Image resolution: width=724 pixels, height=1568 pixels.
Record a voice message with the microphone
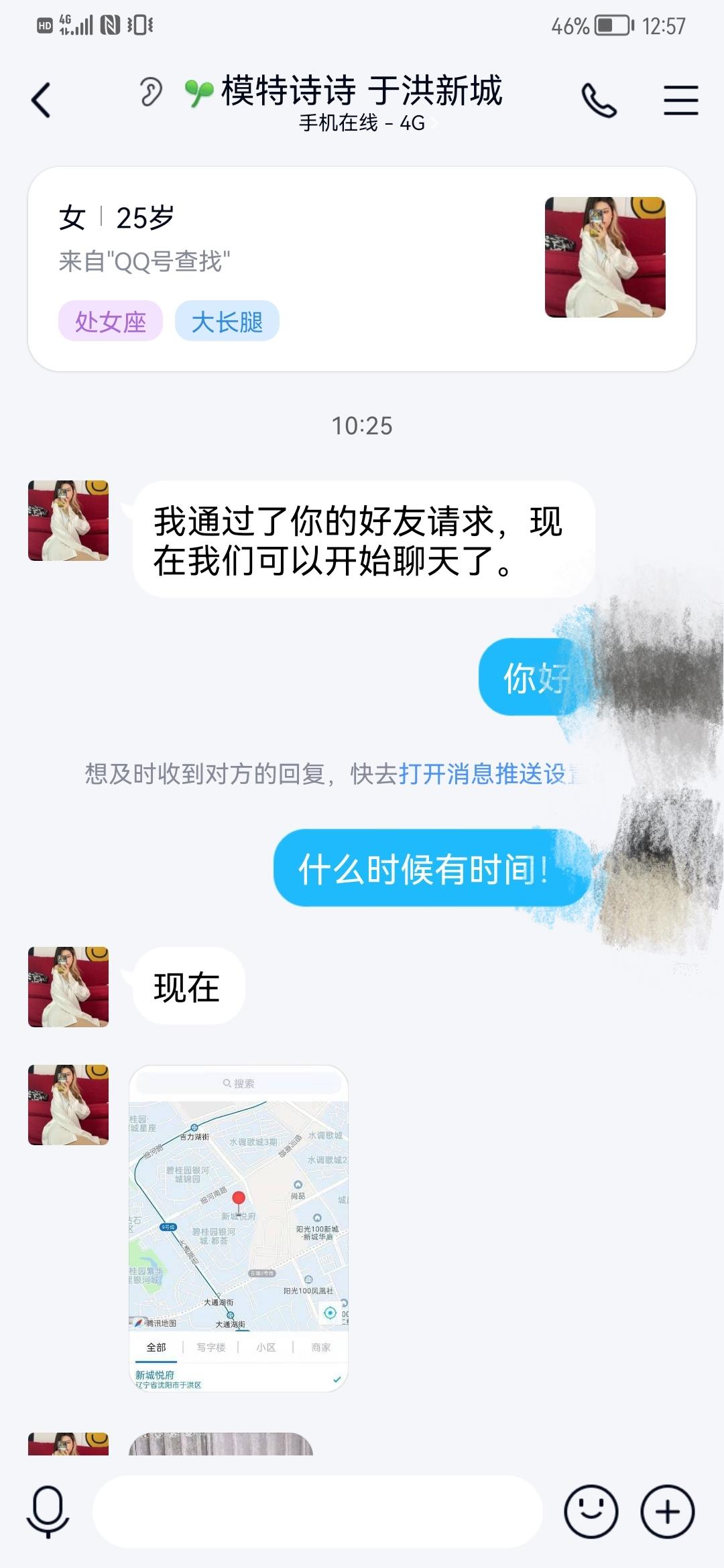point(48,1512)
